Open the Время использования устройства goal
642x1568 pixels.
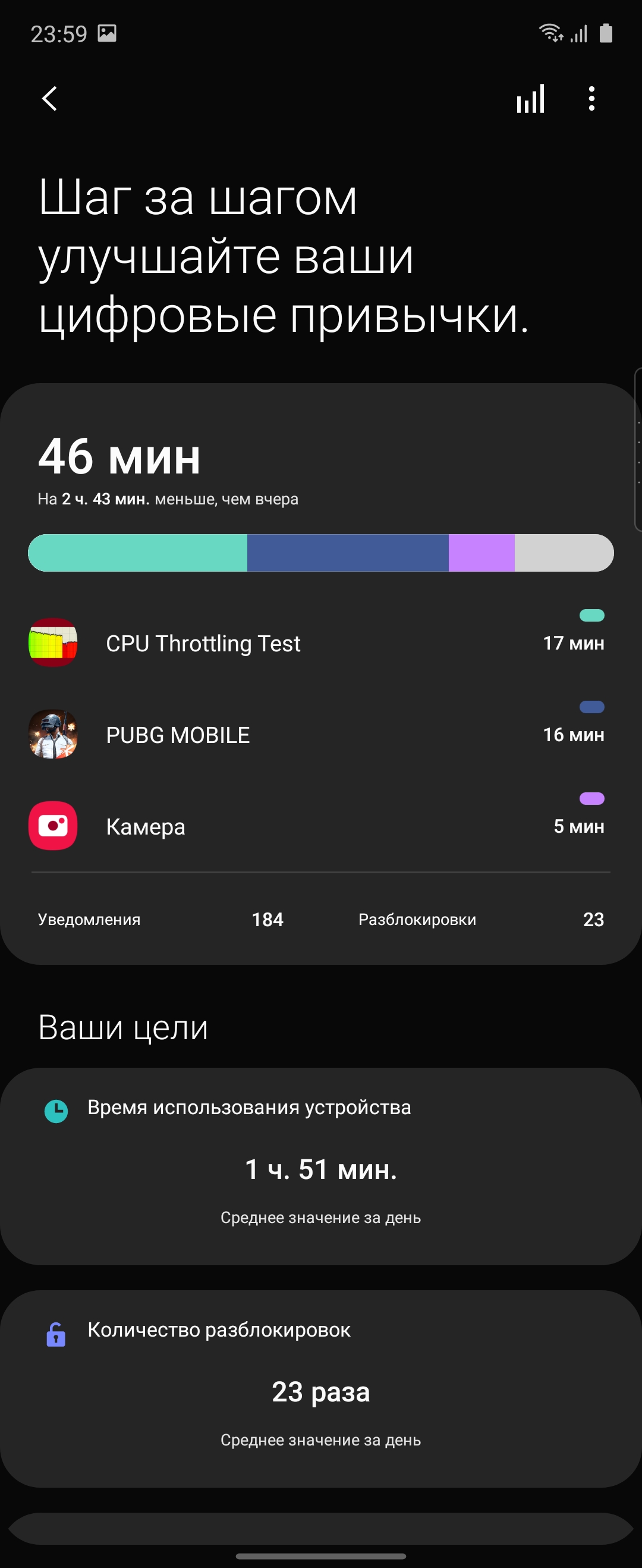pyautogui.click(x=320, y=1165)
